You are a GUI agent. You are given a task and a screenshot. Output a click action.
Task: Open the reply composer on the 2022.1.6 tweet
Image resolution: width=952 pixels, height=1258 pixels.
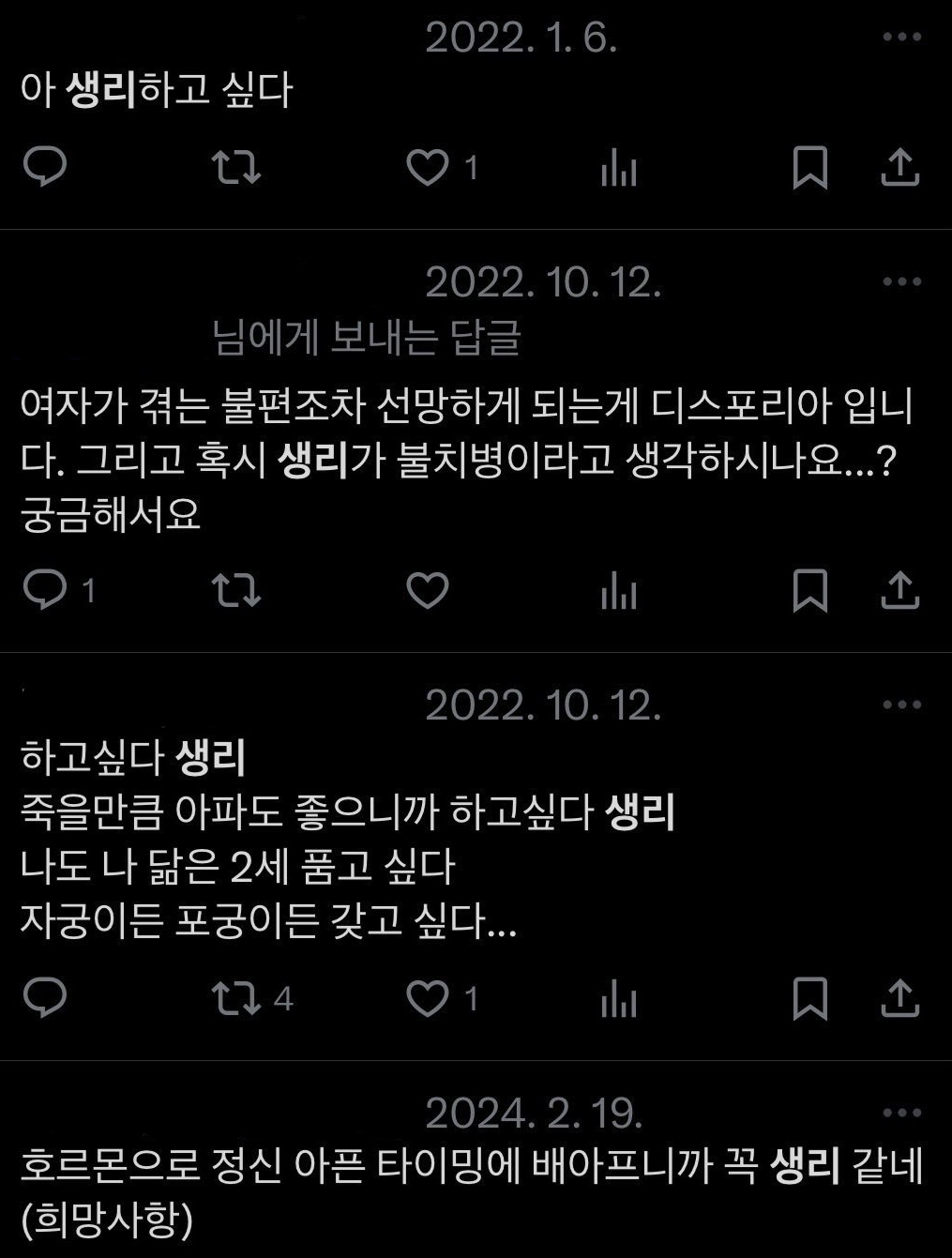click(44, 168)
